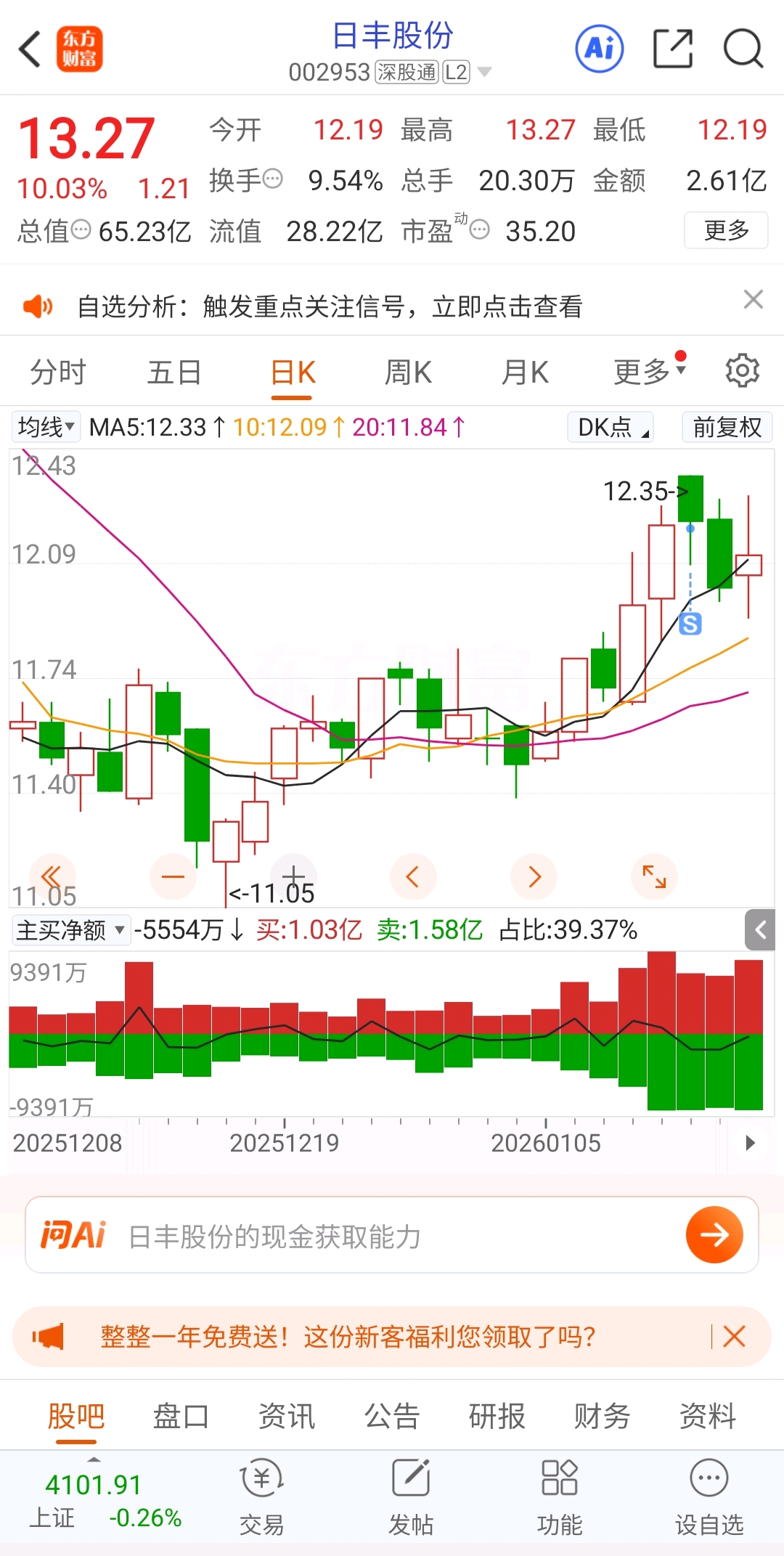The image size is (784, 1556).
Task: Open the Ai assistant icon
Action: [599, 49]
